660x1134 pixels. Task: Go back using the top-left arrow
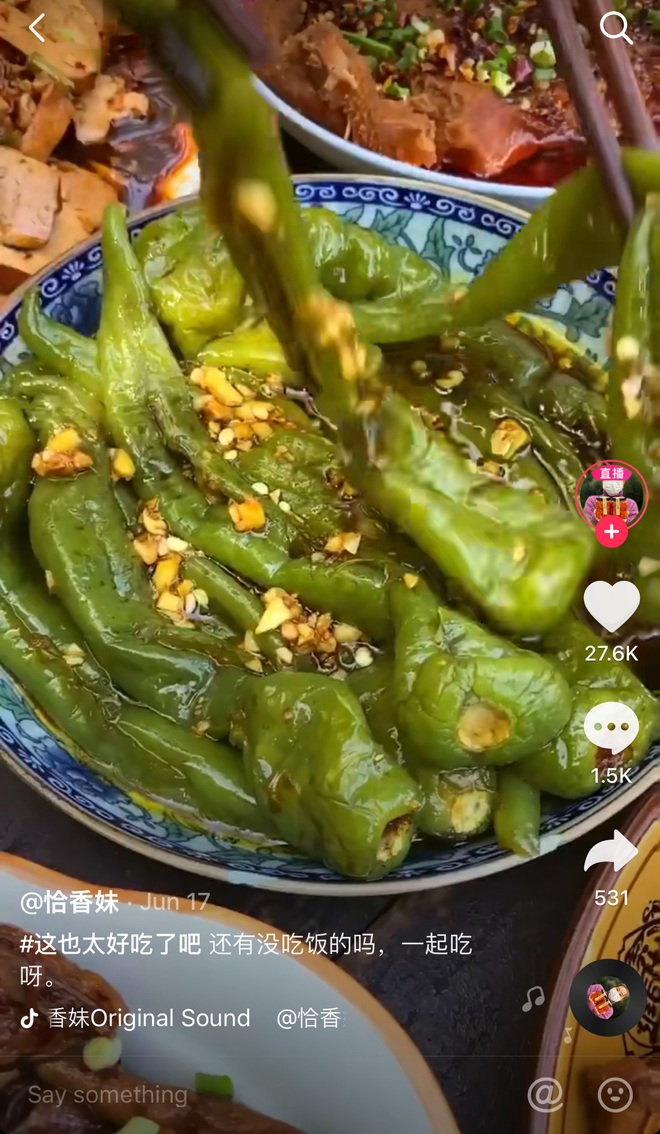37,28
